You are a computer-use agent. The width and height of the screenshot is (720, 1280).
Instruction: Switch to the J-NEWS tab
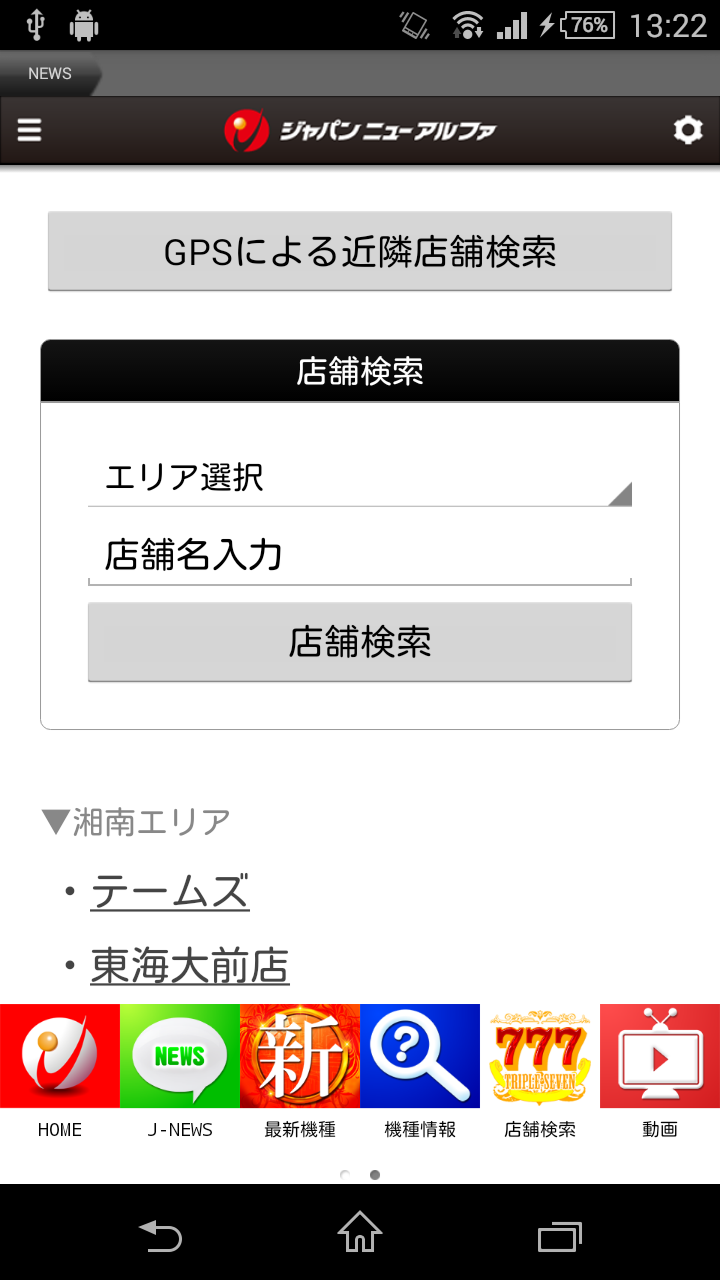(x=180, y=1072)
